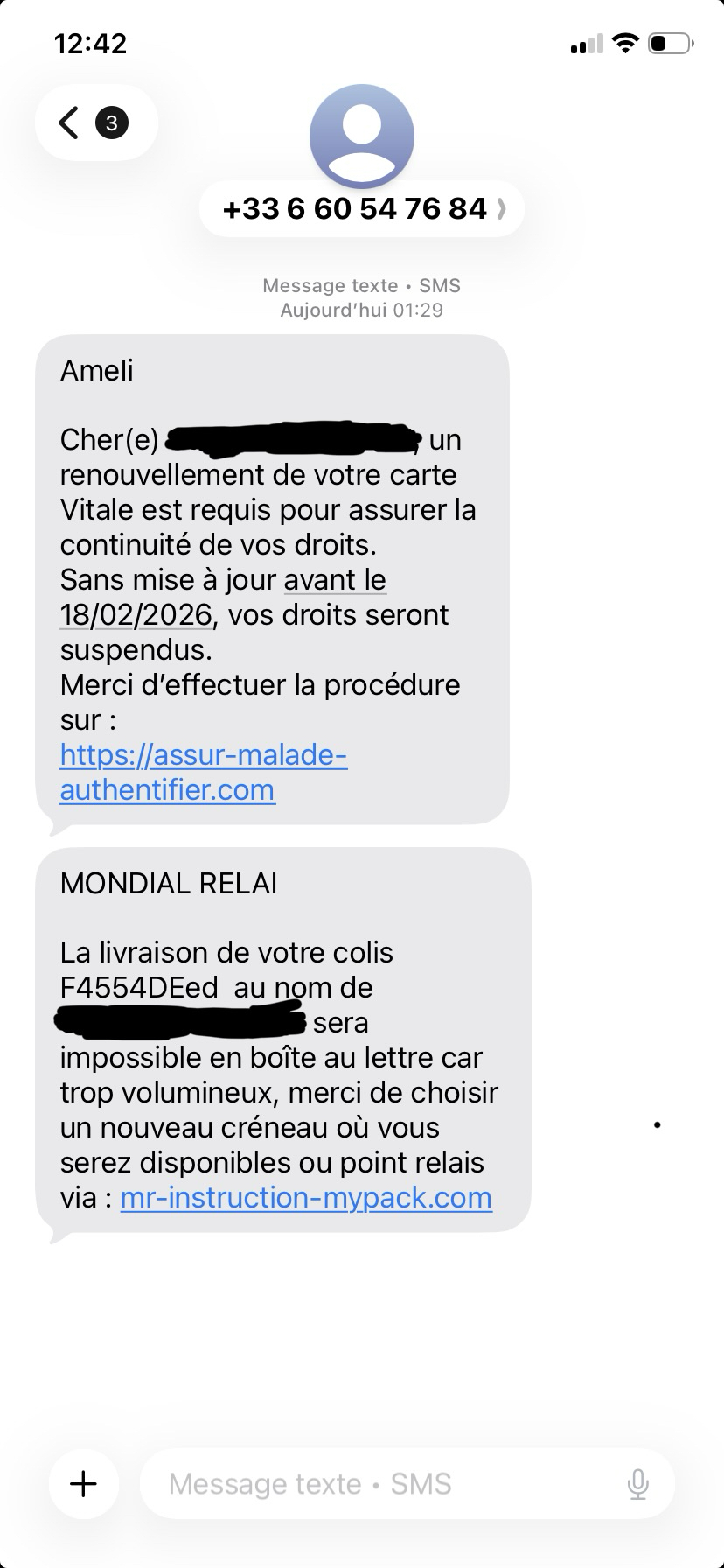Focus the Message texte SMS field
Screen dimensions: 724x1568
(x=385, y=1484)
